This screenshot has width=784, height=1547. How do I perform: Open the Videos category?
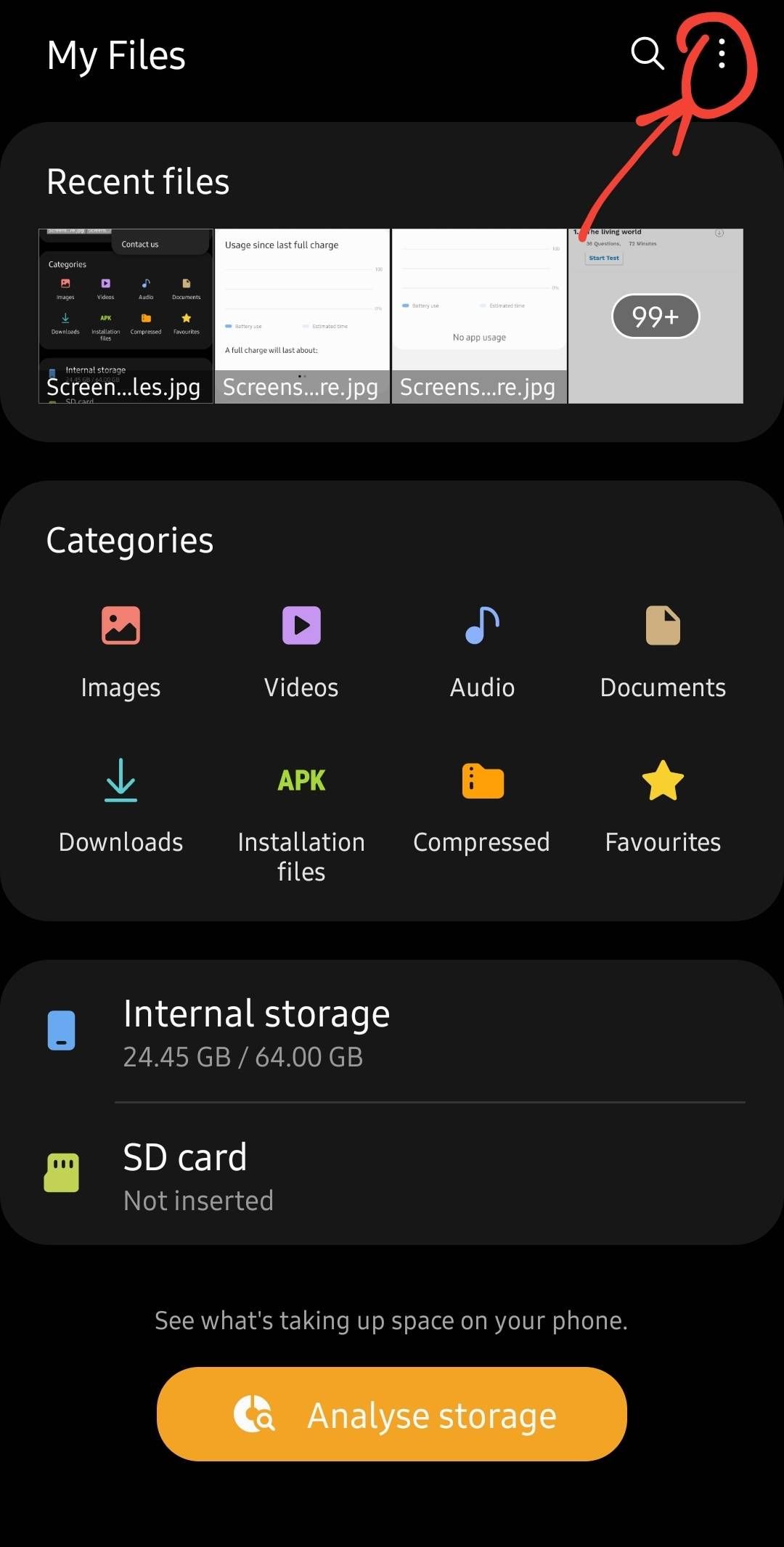(x=301, y=650)
